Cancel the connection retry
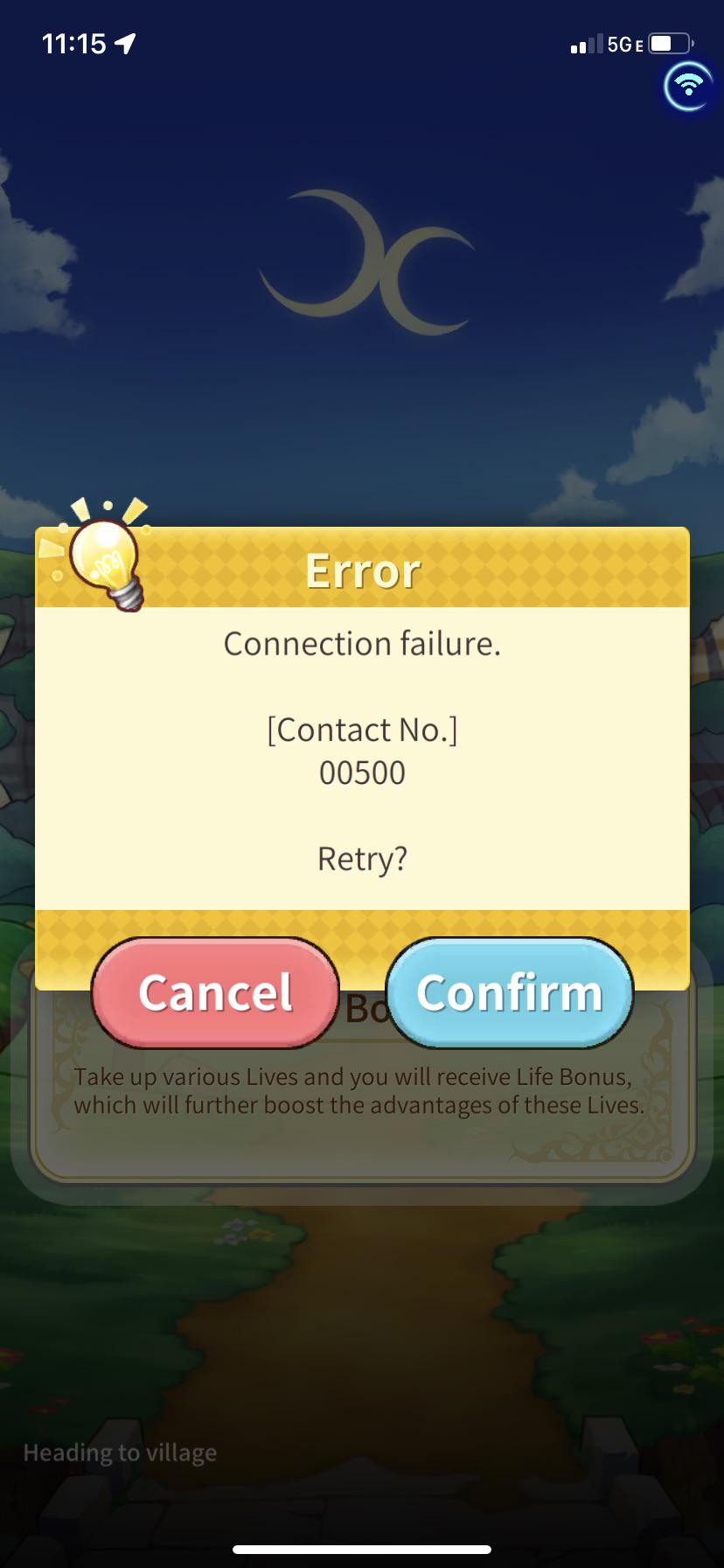This screenshot has height=1568, width=724. (x=215, y=992)
